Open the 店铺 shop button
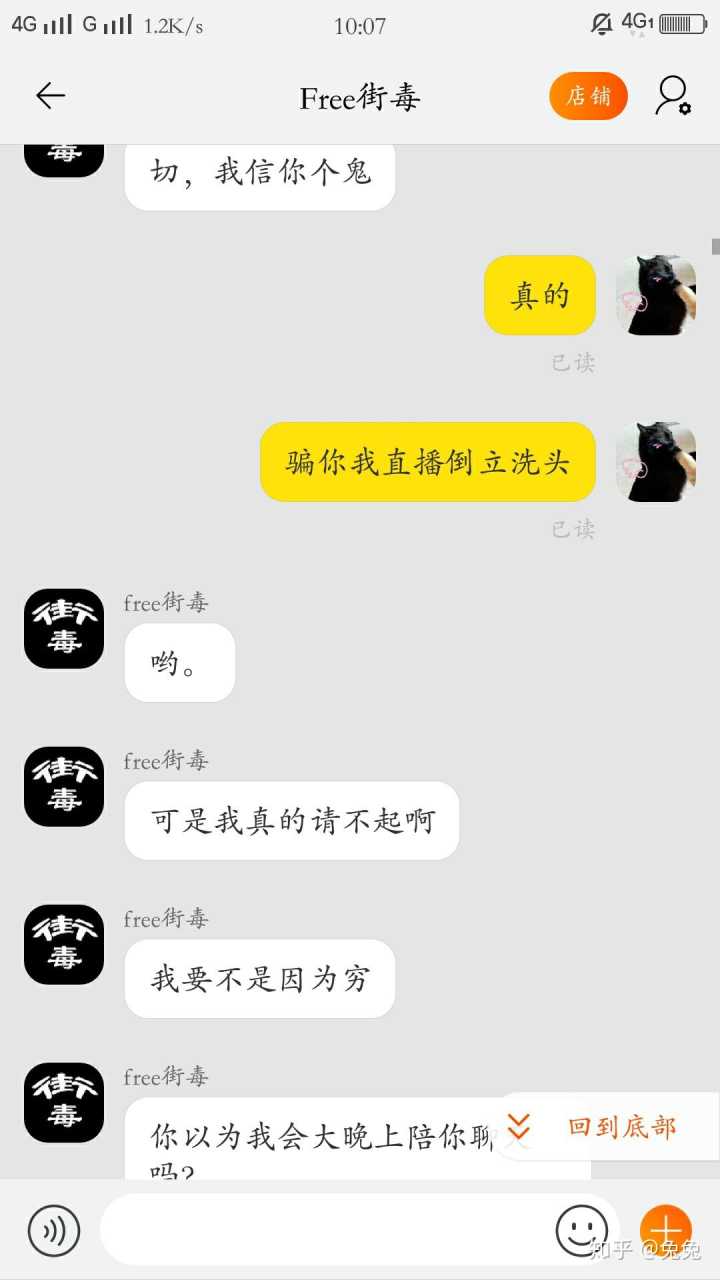 click(588, 96)
